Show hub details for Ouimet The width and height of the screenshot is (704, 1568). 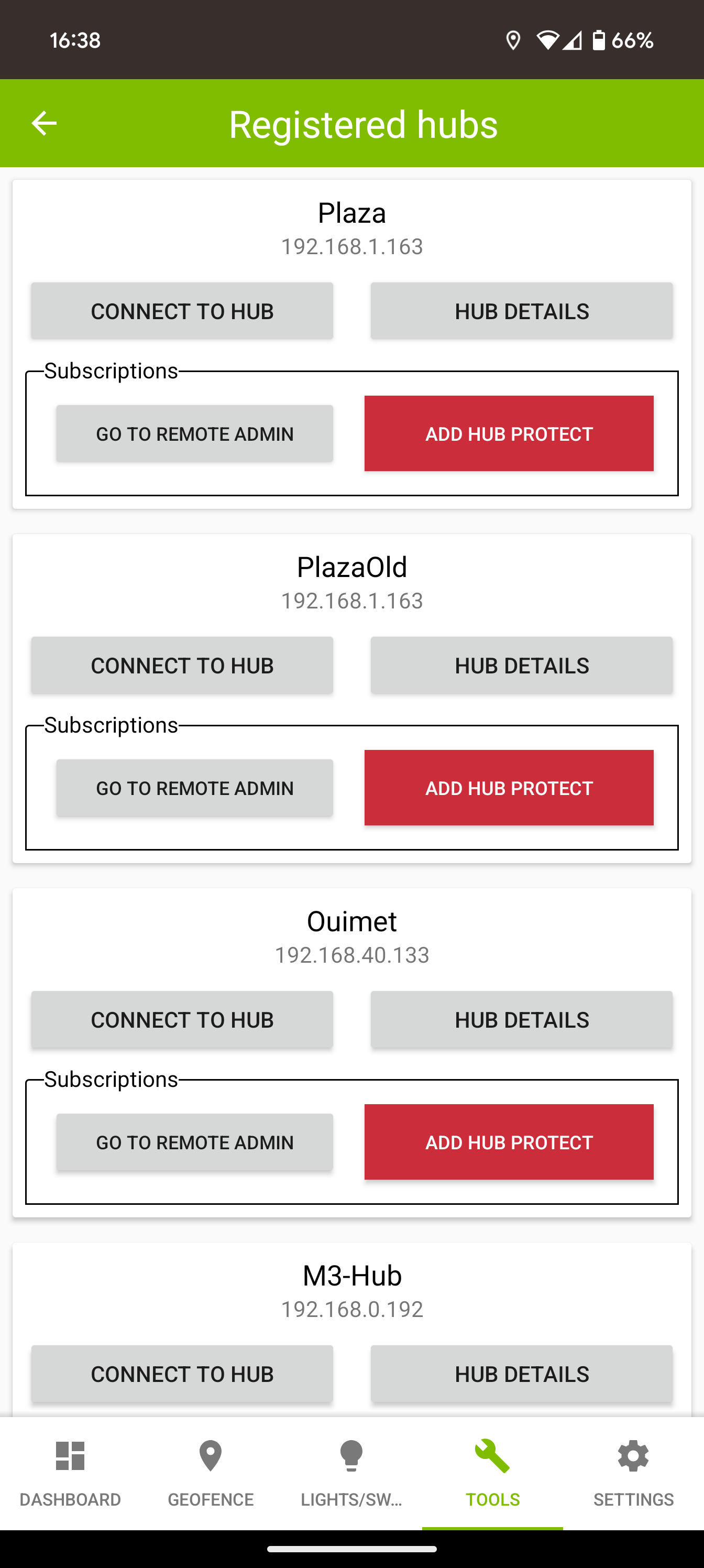[522, 1019]
